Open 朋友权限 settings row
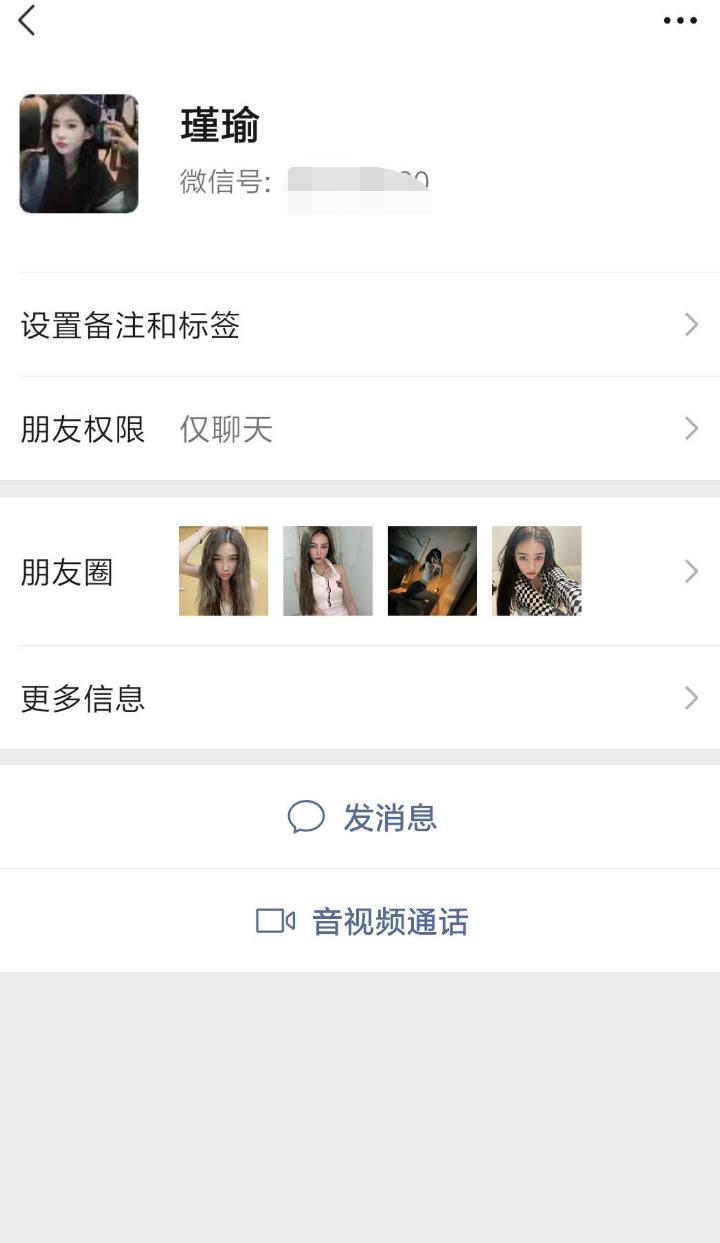 [x=360, y=429]
